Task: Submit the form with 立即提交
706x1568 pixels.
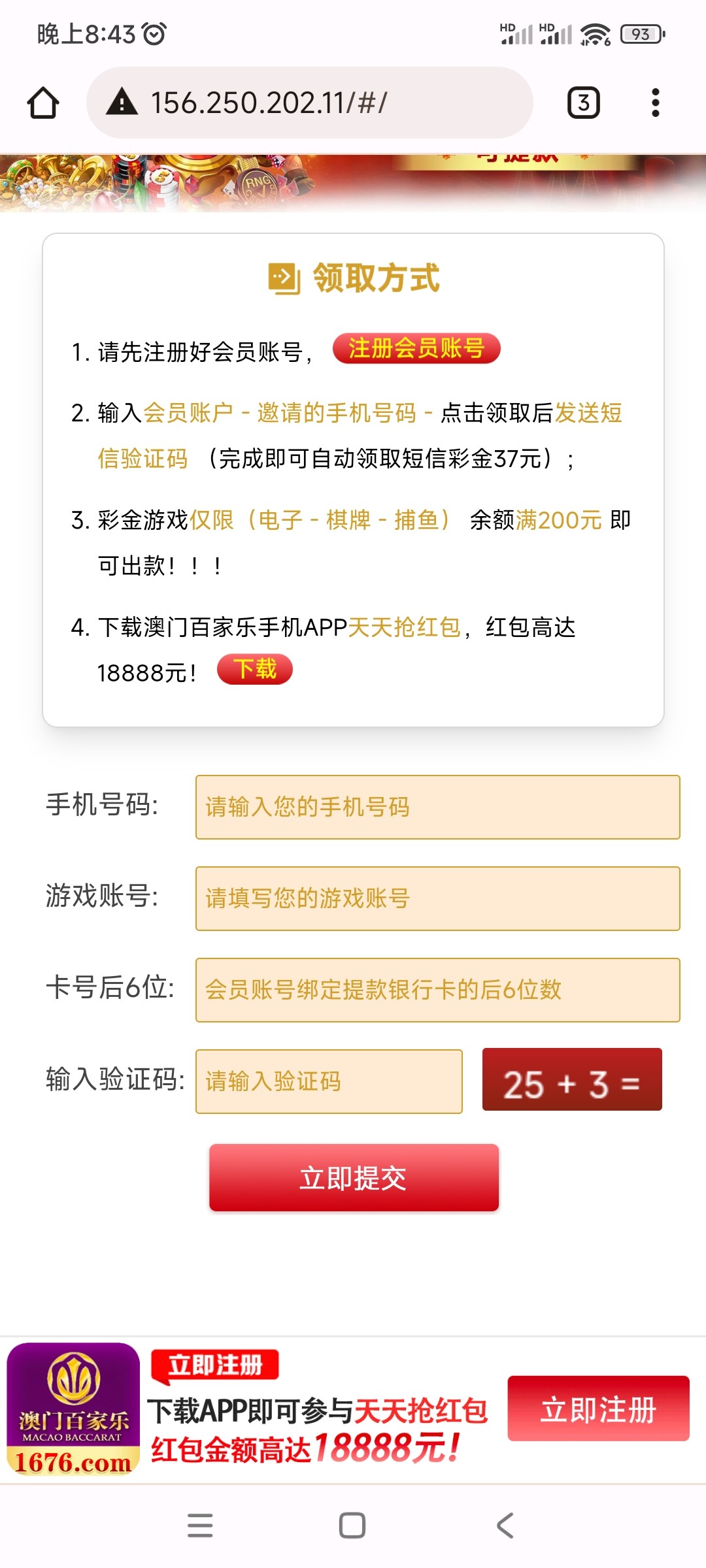Action: click(x=354, y=1178)
